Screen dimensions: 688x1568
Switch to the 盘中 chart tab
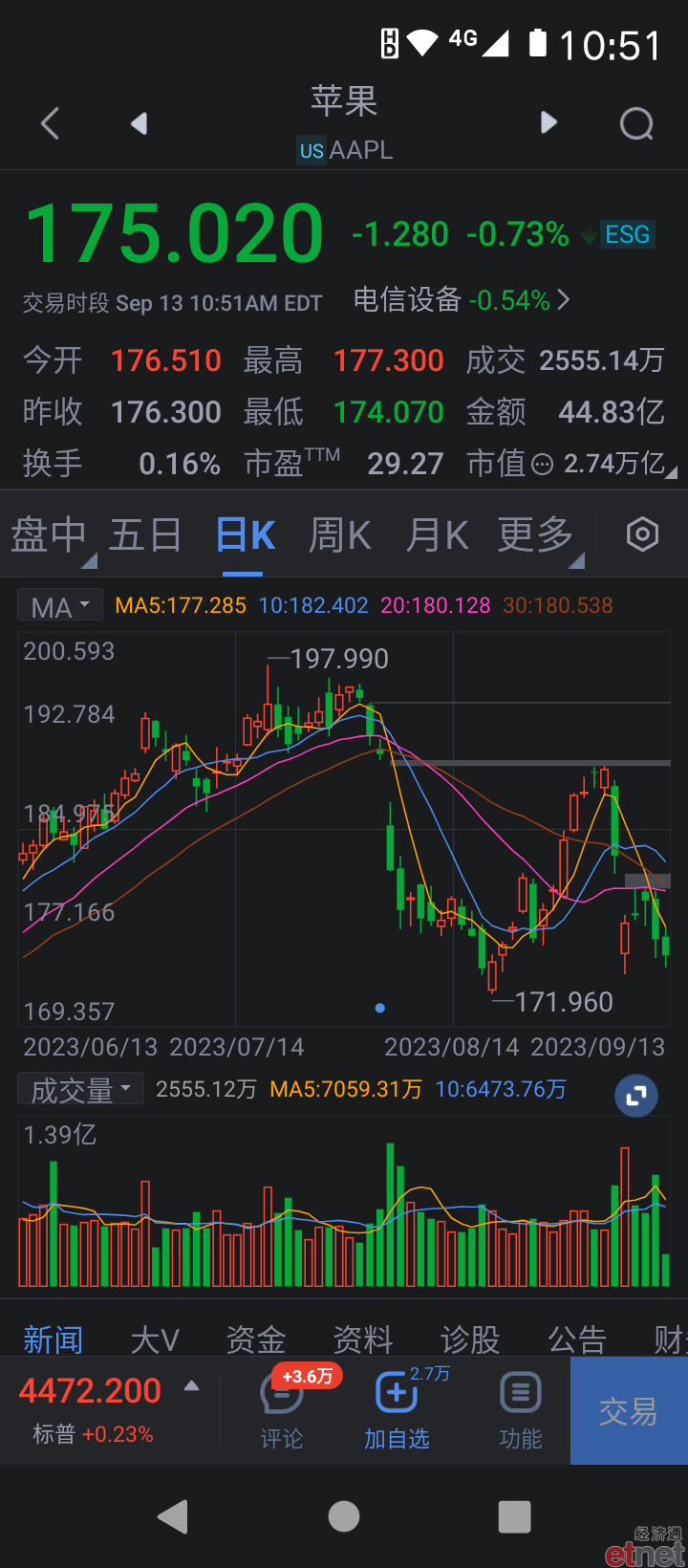[x=49, y=535]
